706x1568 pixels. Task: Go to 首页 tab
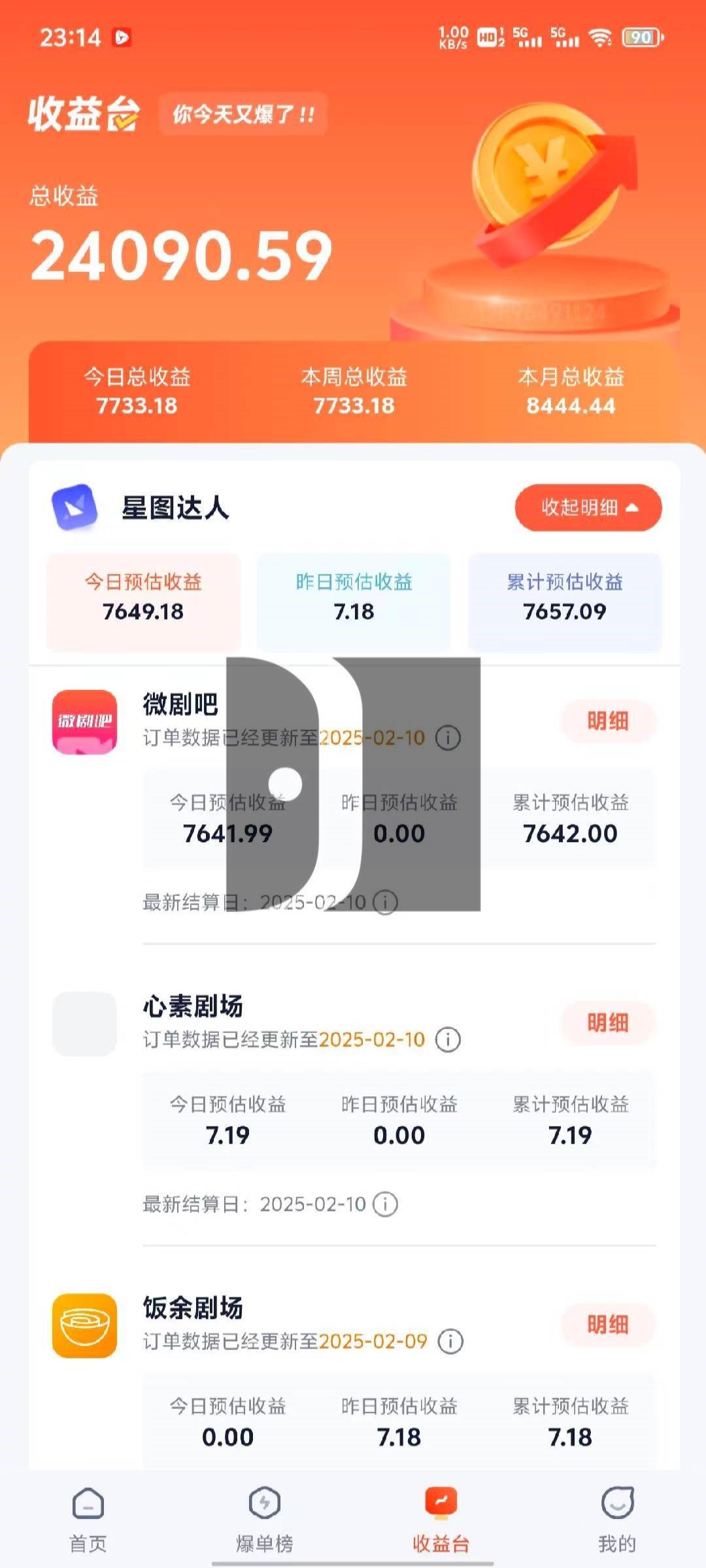88,1520
